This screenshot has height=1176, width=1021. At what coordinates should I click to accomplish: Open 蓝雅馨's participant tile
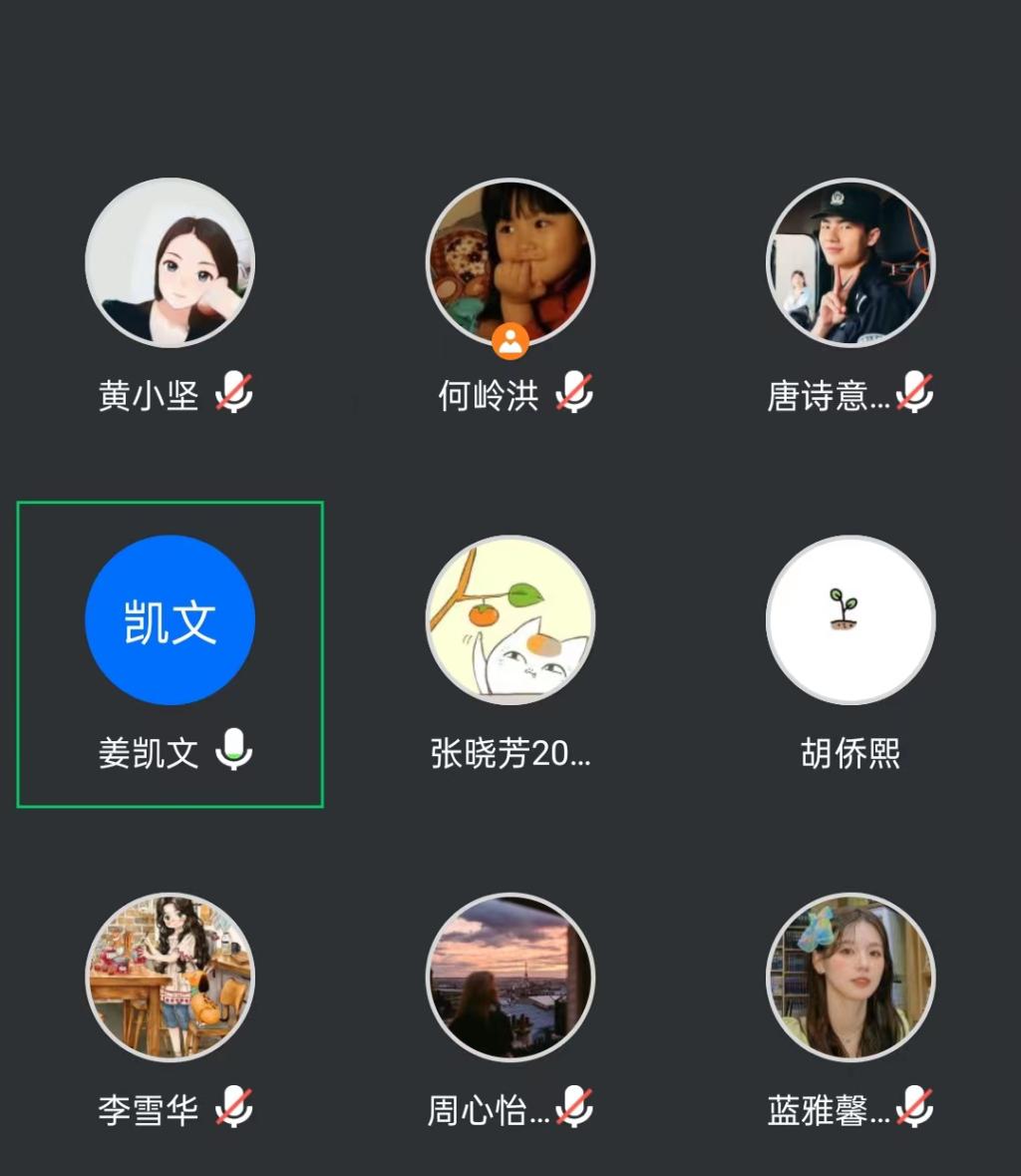tap(851, 978)
